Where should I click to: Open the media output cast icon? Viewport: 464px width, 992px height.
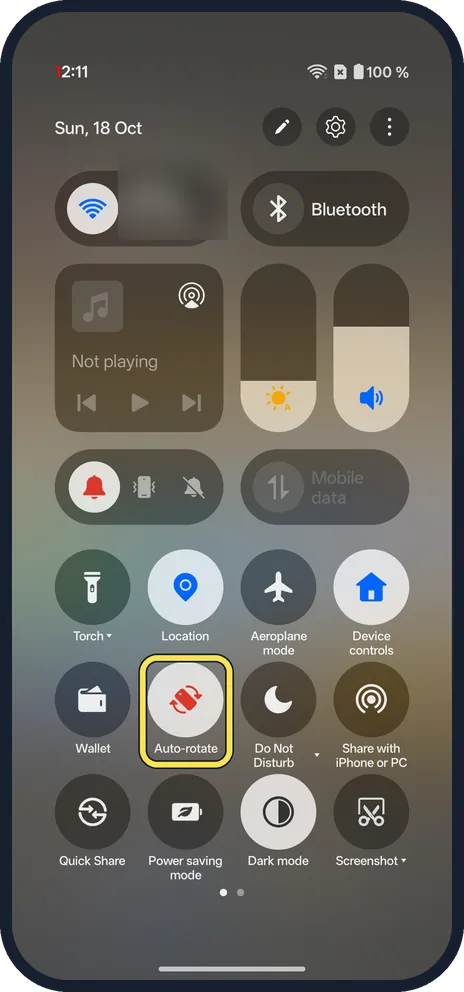point(191,295)
